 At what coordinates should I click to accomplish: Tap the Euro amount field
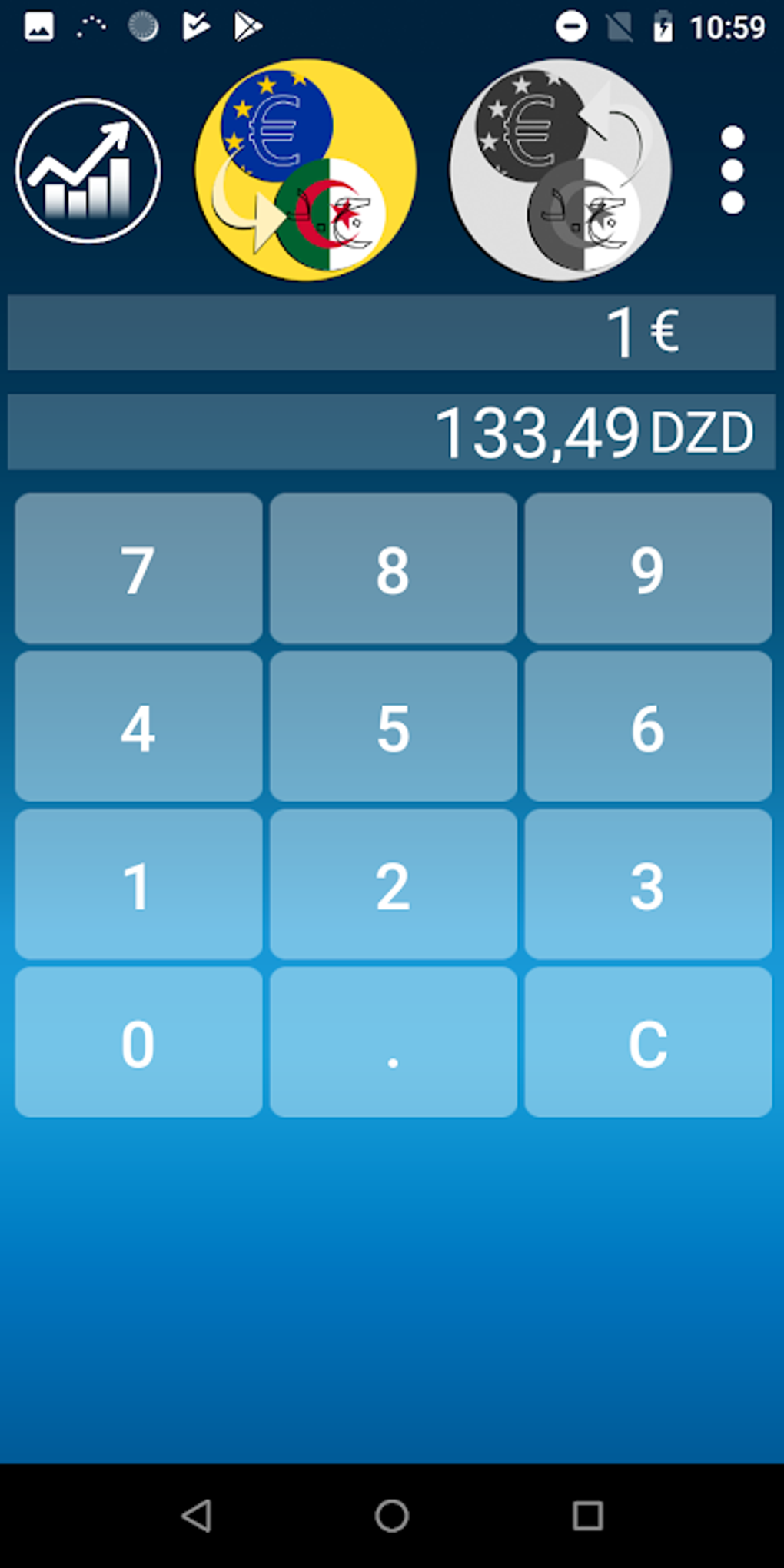pyautogui.click(x=391, y=332)
